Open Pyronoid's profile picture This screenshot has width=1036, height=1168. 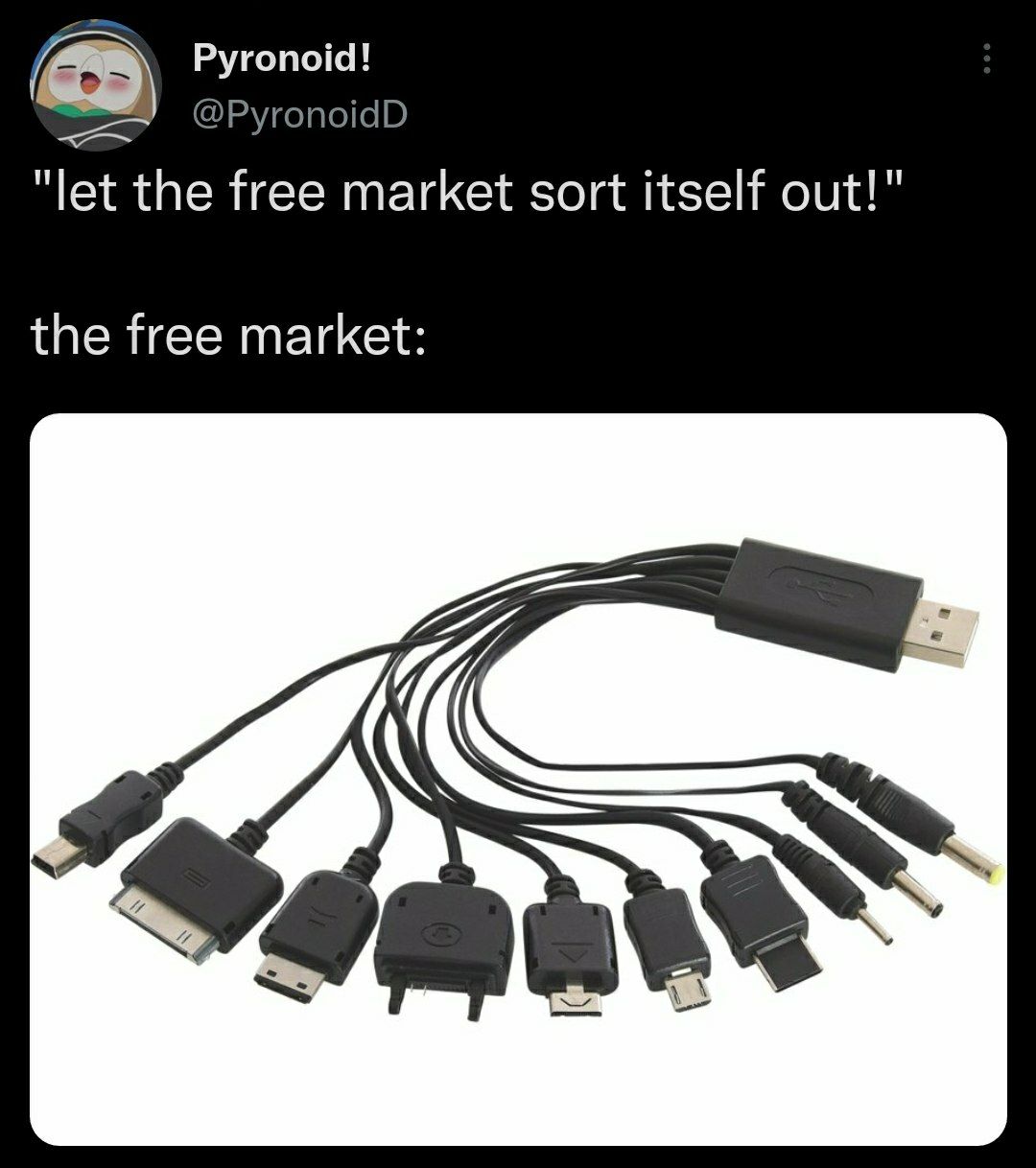pos(92,85)
